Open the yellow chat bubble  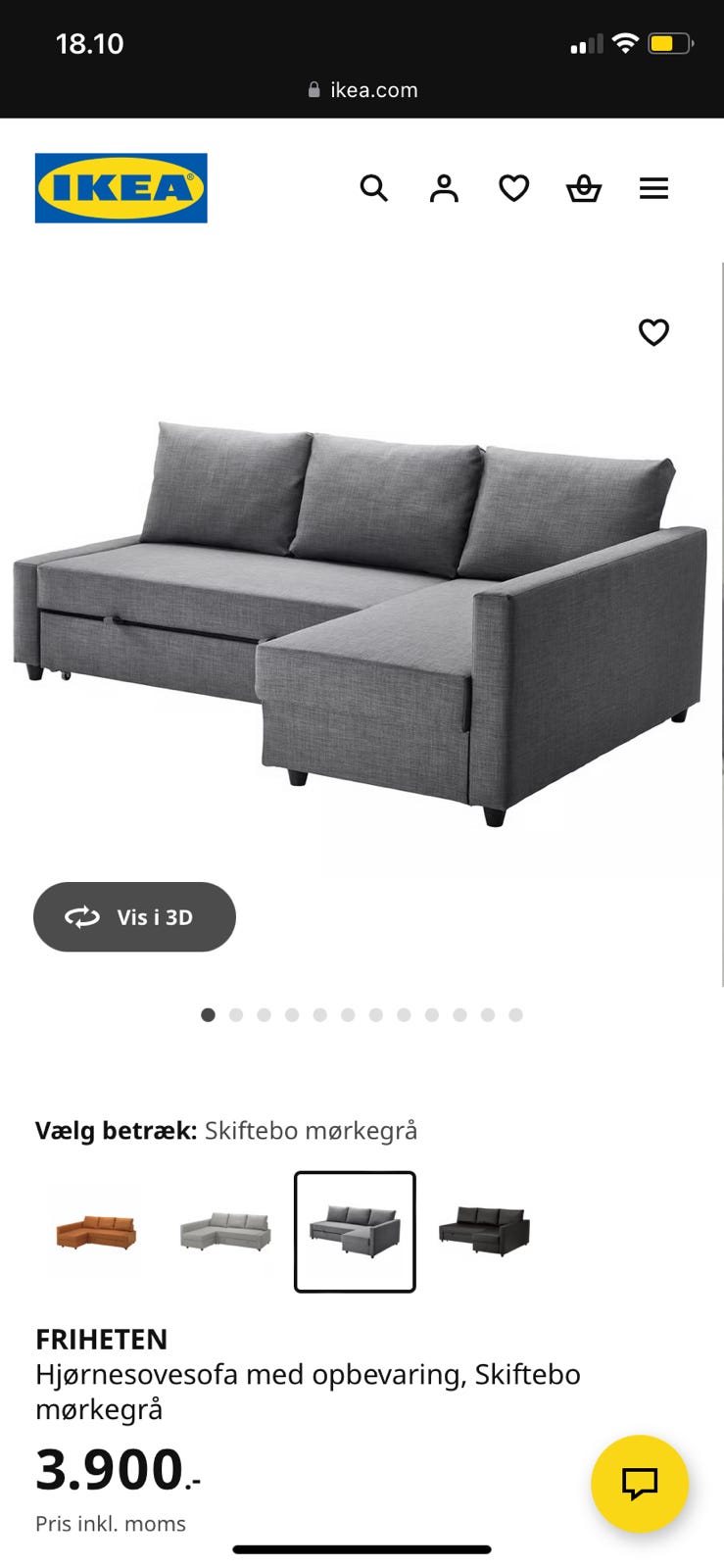(640, 1484)
